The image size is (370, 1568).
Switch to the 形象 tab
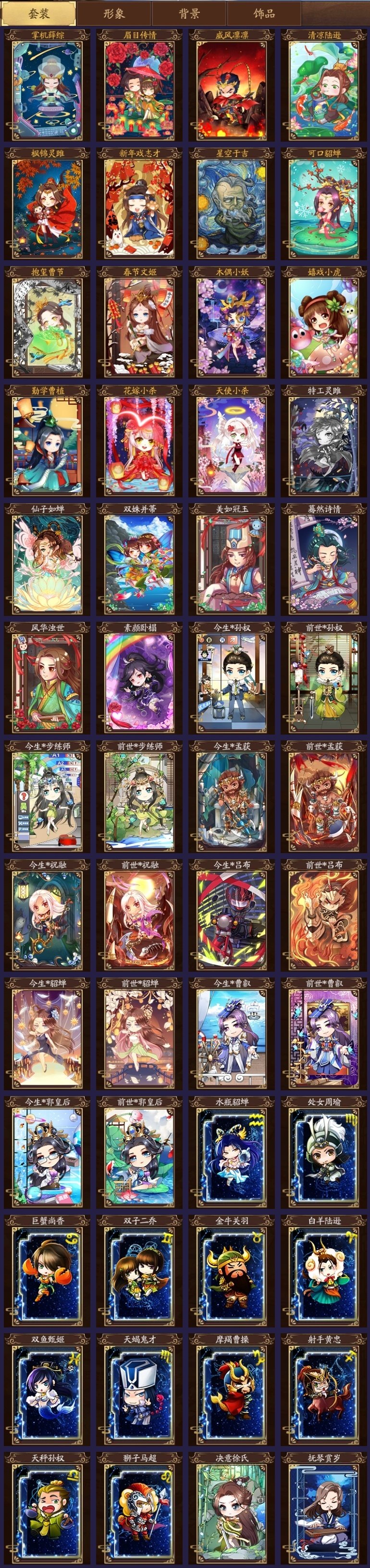114,13
